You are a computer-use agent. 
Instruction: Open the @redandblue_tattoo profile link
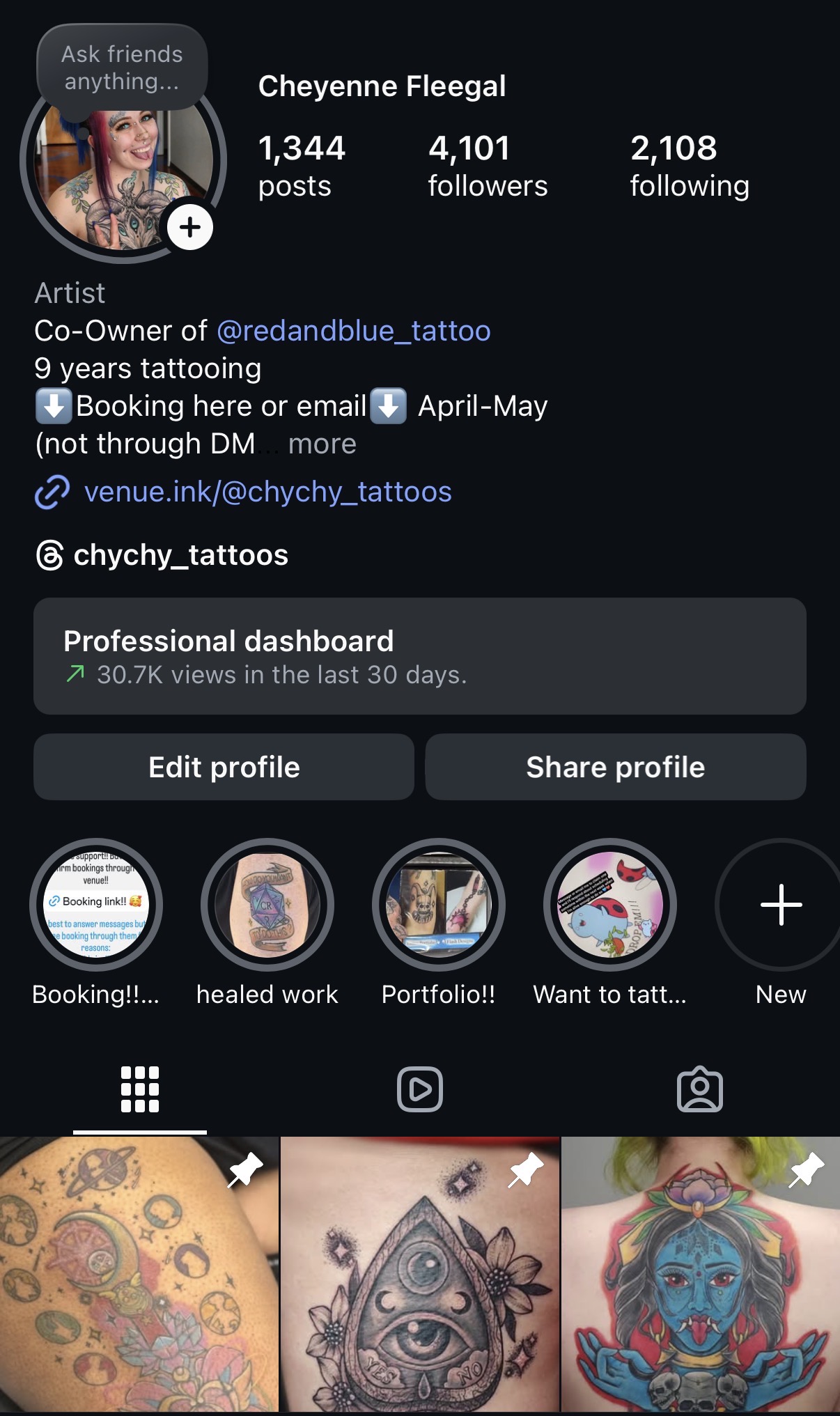(355, 330)
